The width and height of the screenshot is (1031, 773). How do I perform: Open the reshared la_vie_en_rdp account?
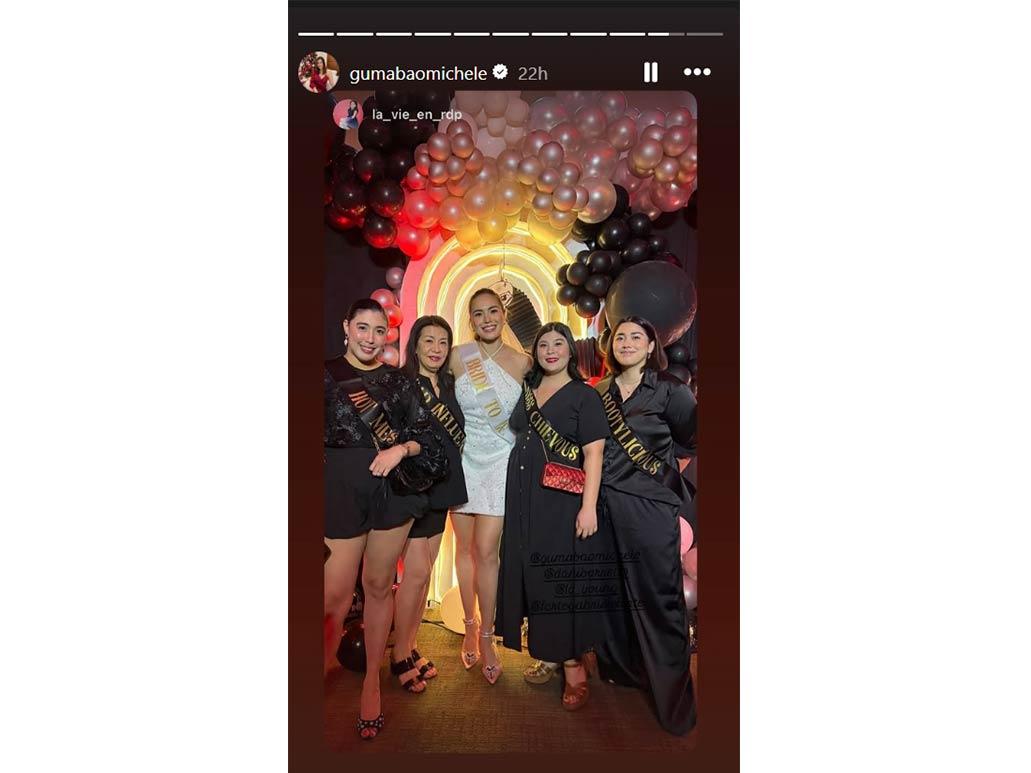click(x=416, y=114)
